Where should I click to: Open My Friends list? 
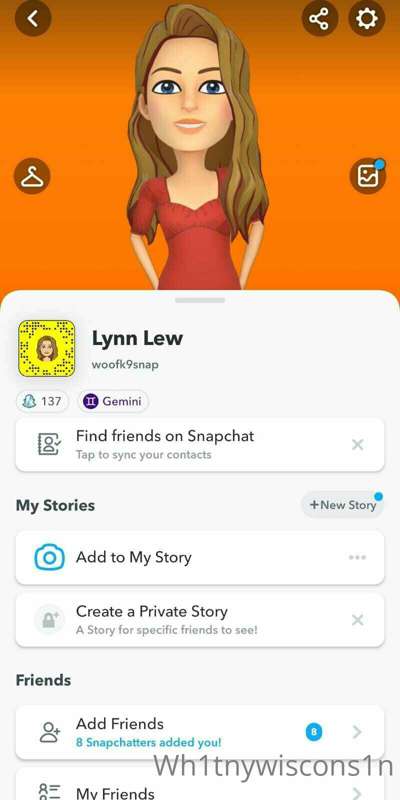point(200,784)
